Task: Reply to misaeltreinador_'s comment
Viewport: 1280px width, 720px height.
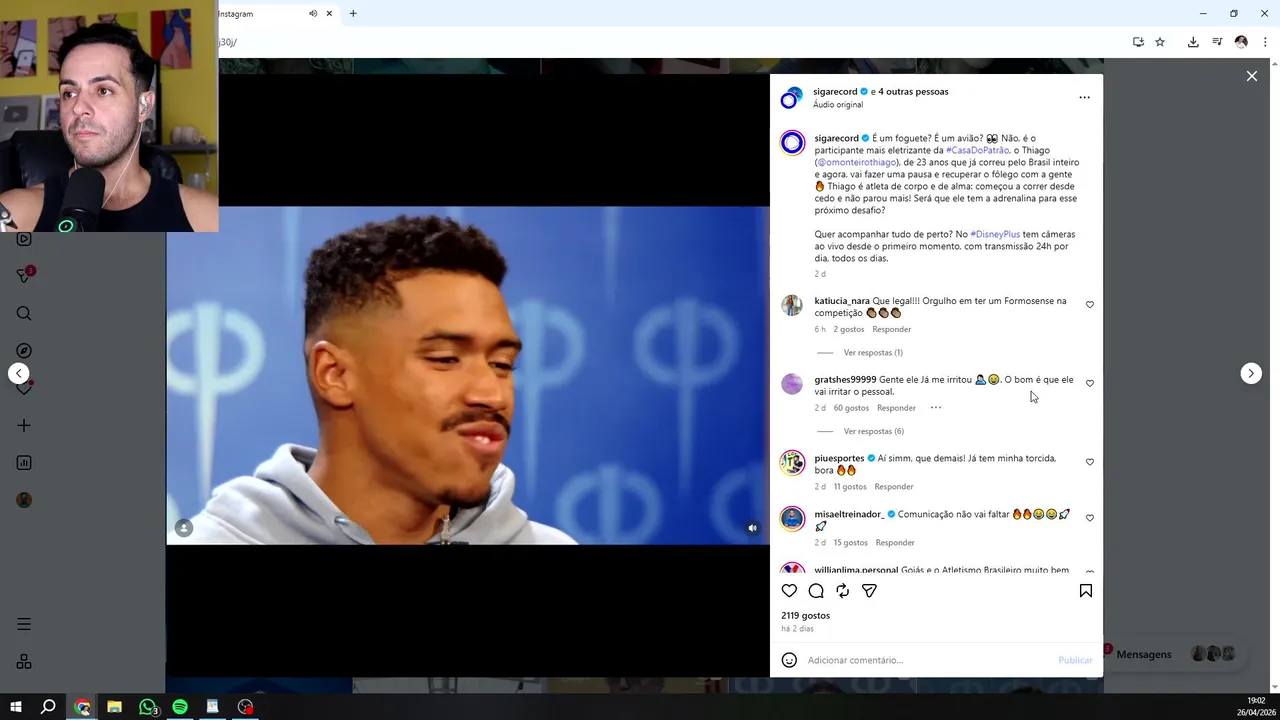Action: (x=895, y=543)
